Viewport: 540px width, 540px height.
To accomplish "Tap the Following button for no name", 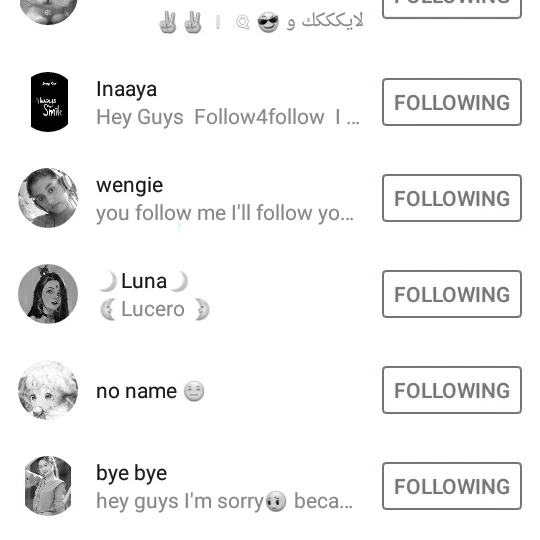I will [x=452, y=390].
